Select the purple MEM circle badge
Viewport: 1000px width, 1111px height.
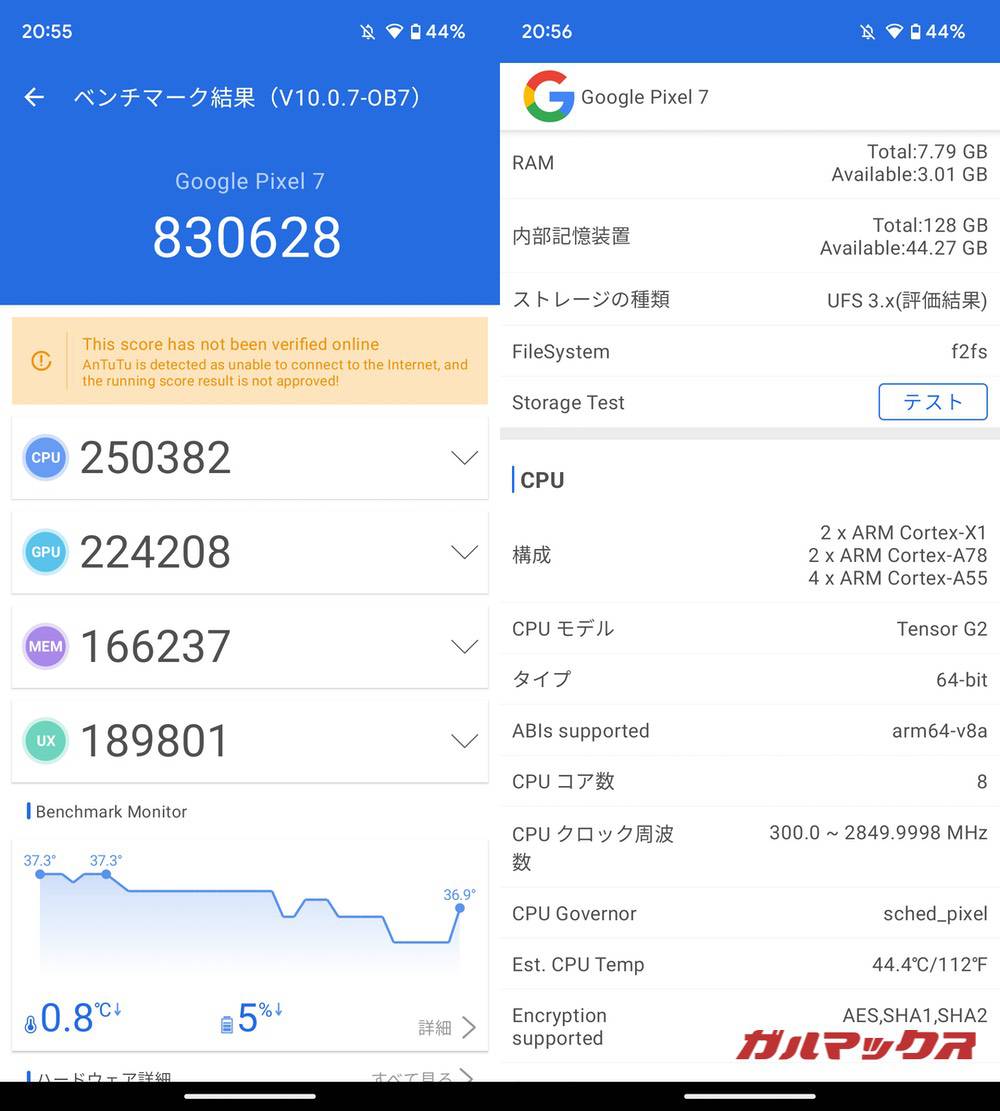click(x=45, y=646)
